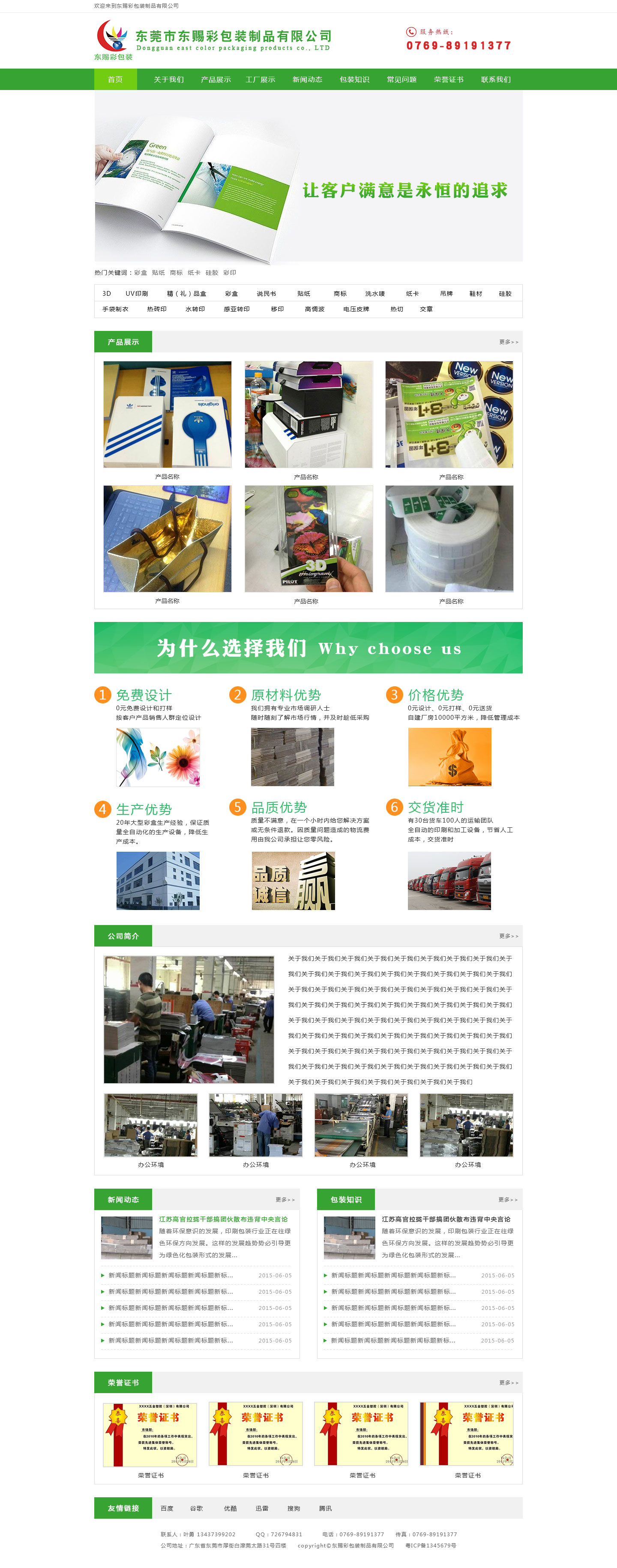The height and width of the screenshot is (1568, 617).
Task: Open 更多 in the 产品展示 section
Action: [508, 342]
